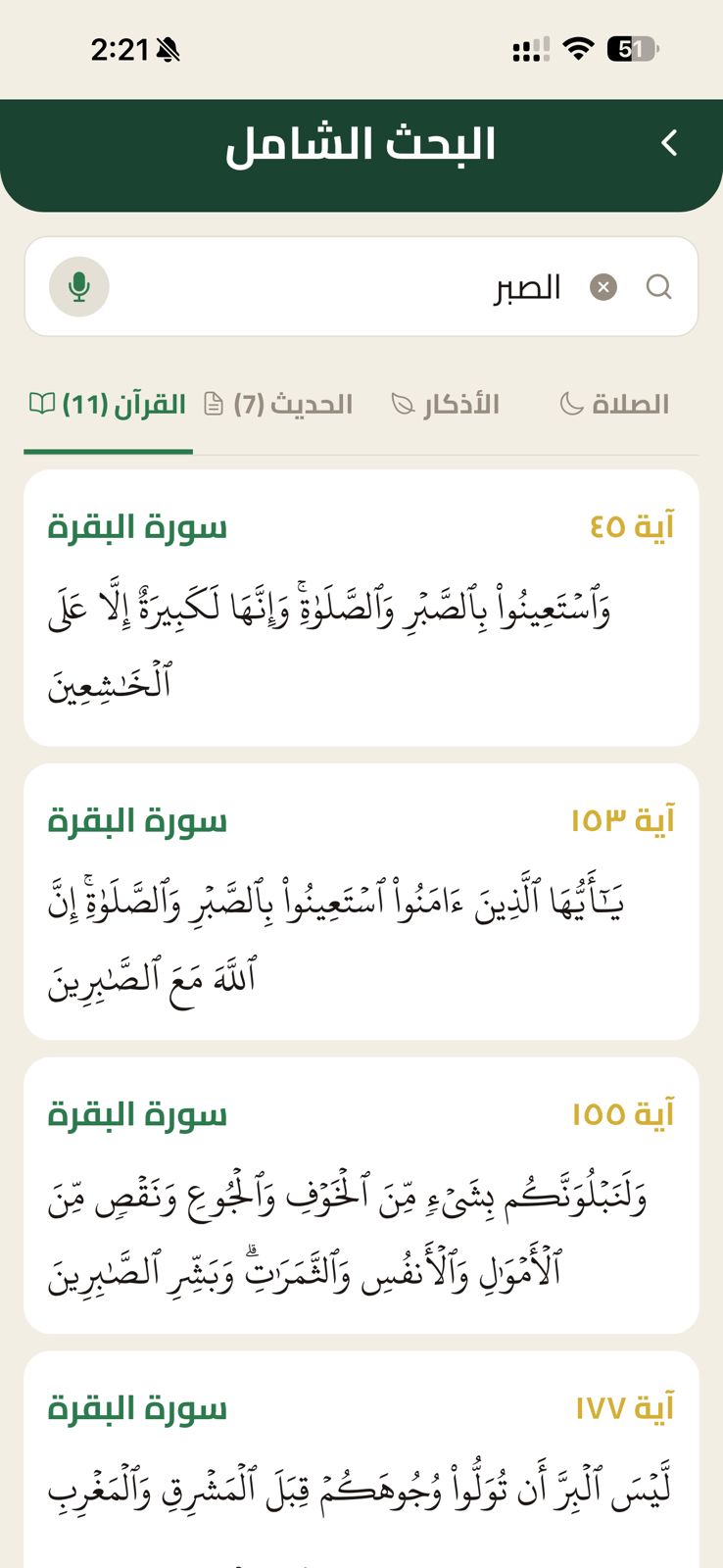The height and width of the screenshot is (1568, 723).
Task: Click the magnifying glass search icon
Action: (x=659, y=287)
